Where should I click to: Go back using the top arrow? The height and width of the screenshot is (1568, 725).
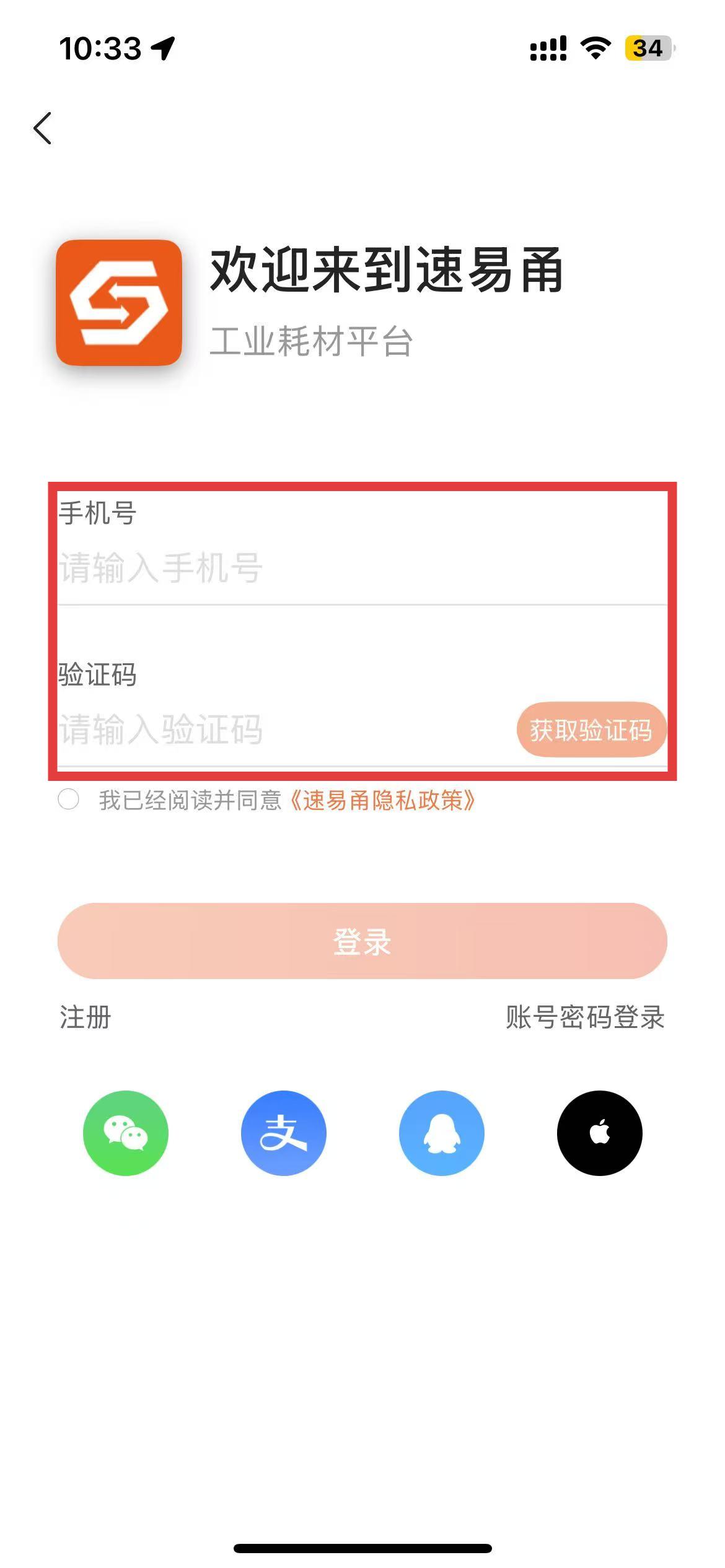click(x=42, y=128)
